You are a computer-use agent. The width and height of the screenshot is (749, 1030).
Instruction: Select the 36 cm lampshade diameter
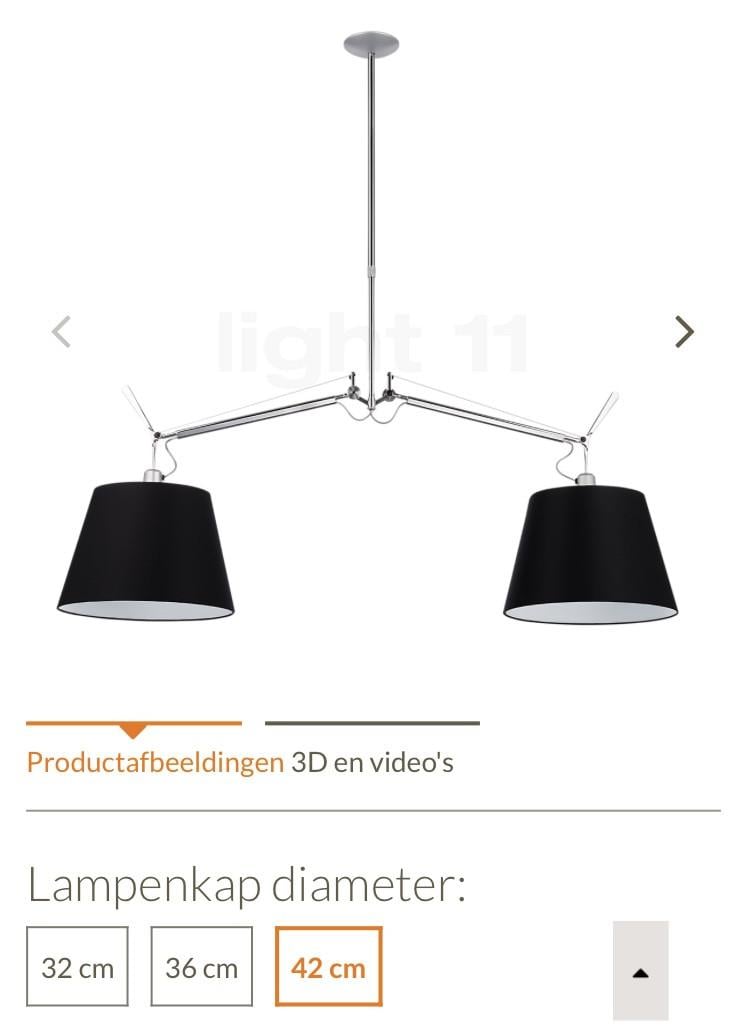coord(201,967)
